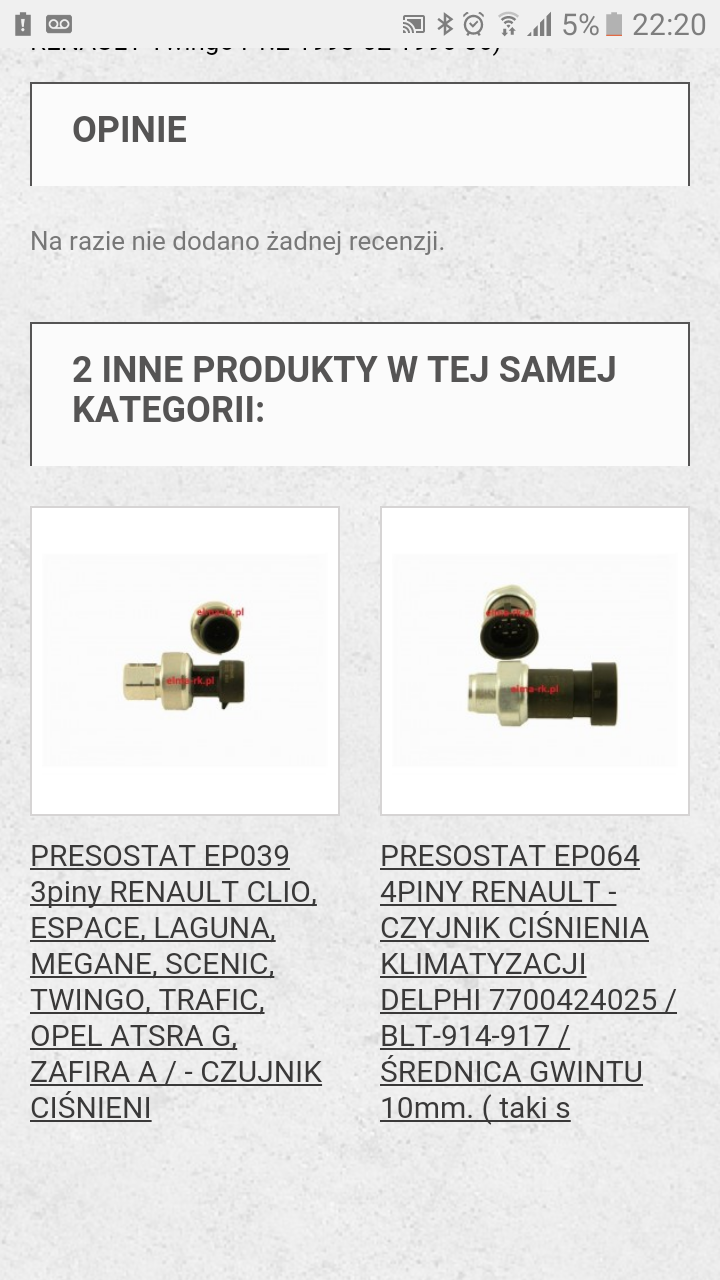
Task: Follow the PRESOSTAT EP039 3piny RENAULT CLIO link
Action: tap(175, 981)
